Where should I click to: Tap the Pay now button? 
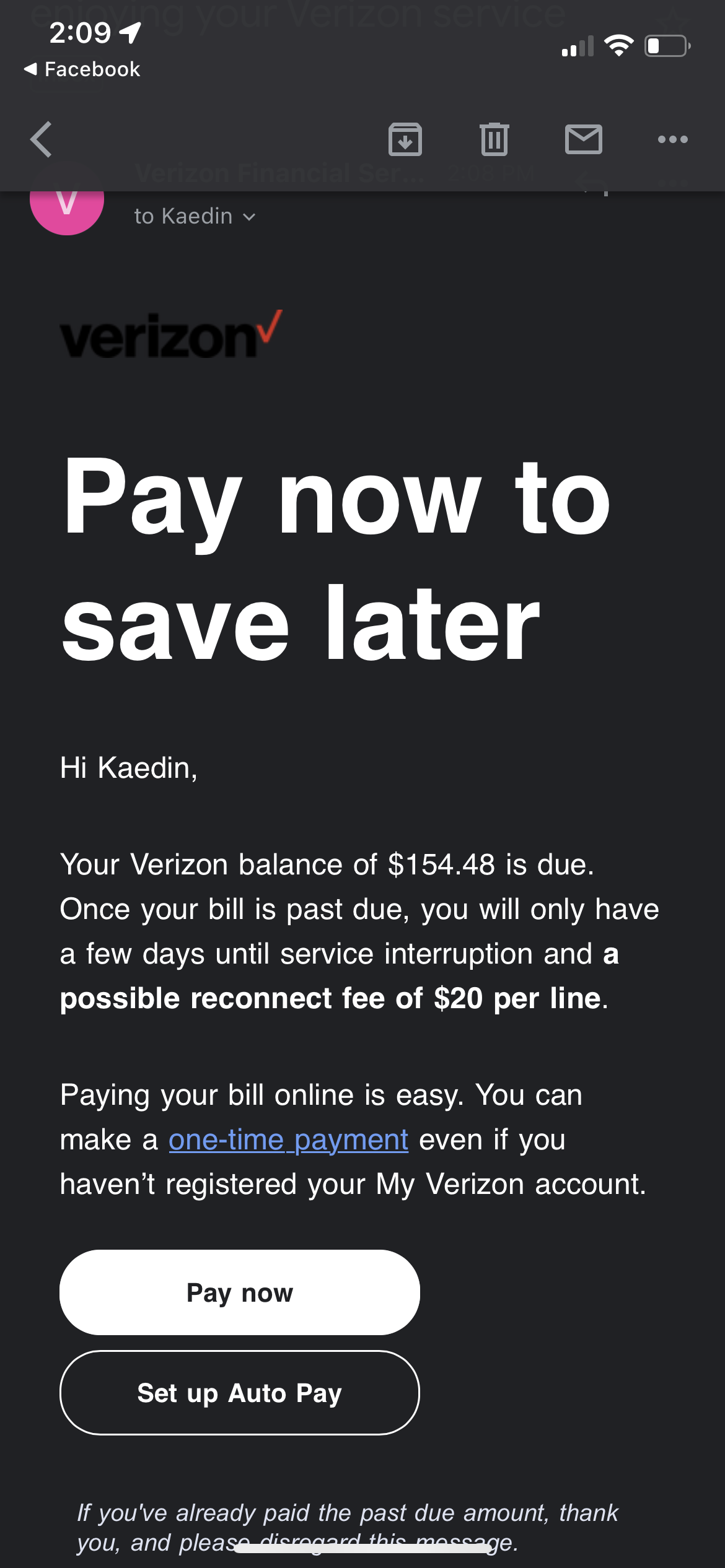click(240, 1292)
